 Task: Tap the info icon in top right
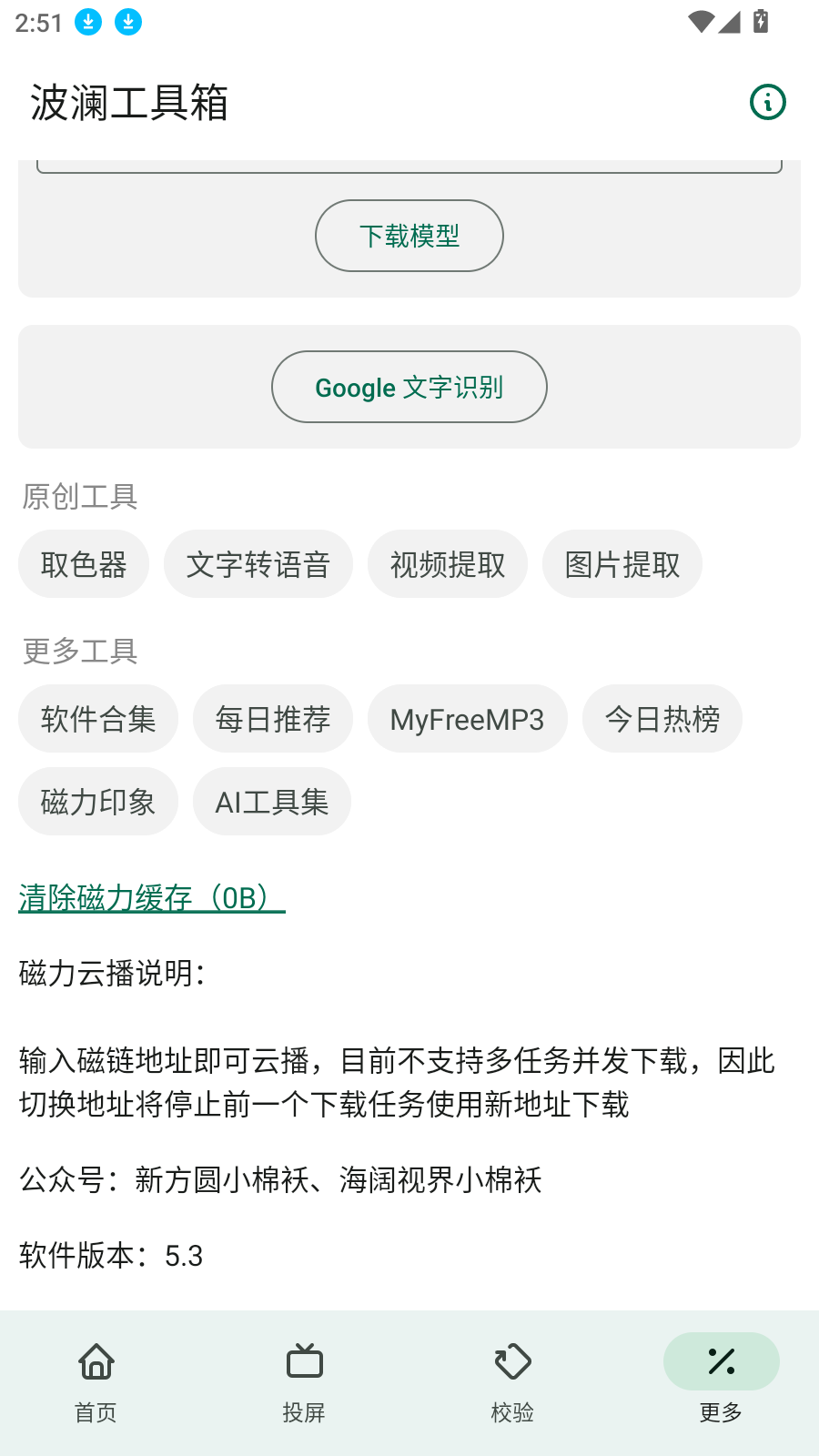pos(767,102)
